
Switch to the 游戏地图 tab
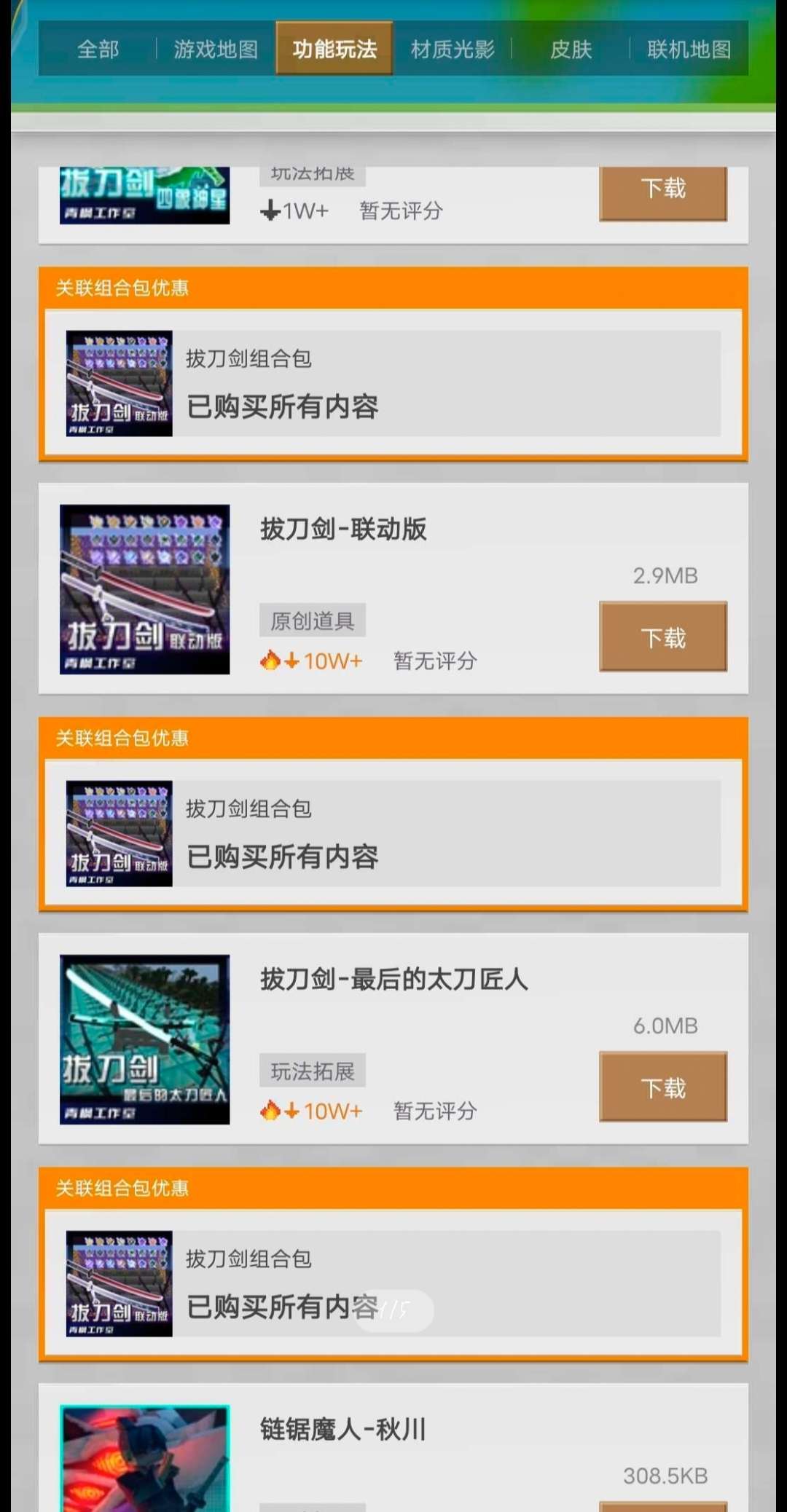216,50
